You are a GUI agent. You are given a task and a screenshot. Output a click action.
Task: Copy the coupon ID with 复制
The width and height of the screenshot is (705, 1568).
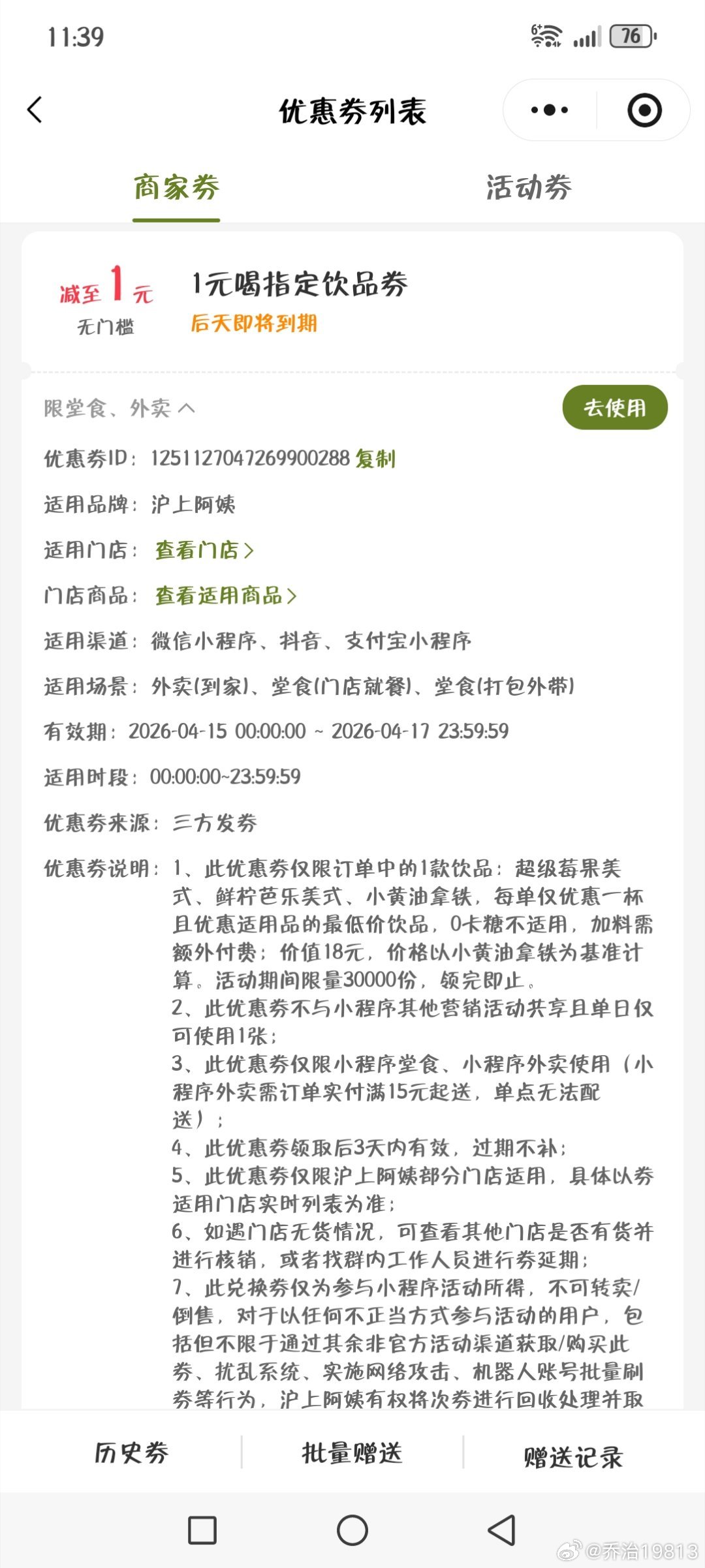pos(375,459)
